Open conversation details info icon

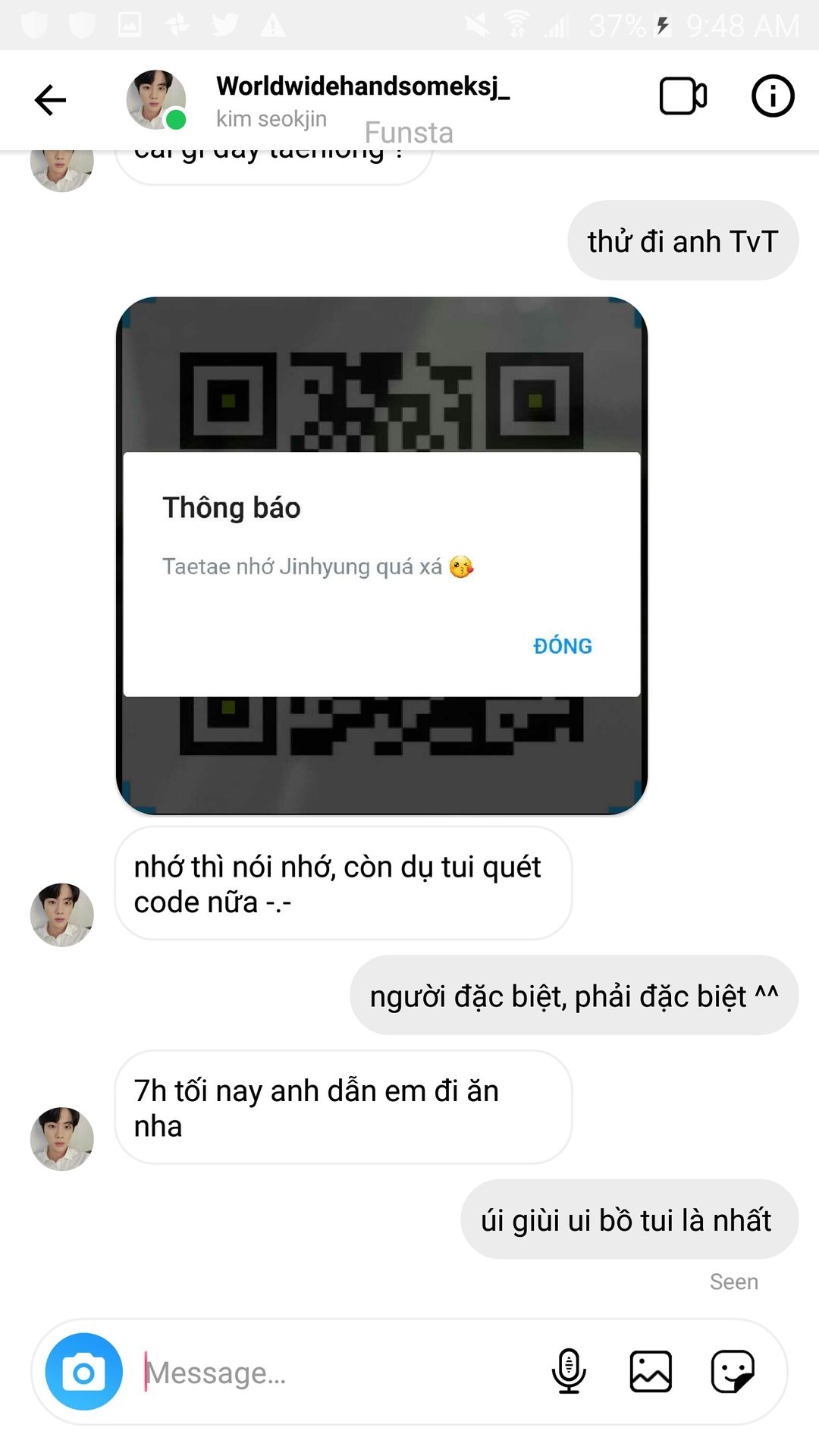(x=772, y=96)
